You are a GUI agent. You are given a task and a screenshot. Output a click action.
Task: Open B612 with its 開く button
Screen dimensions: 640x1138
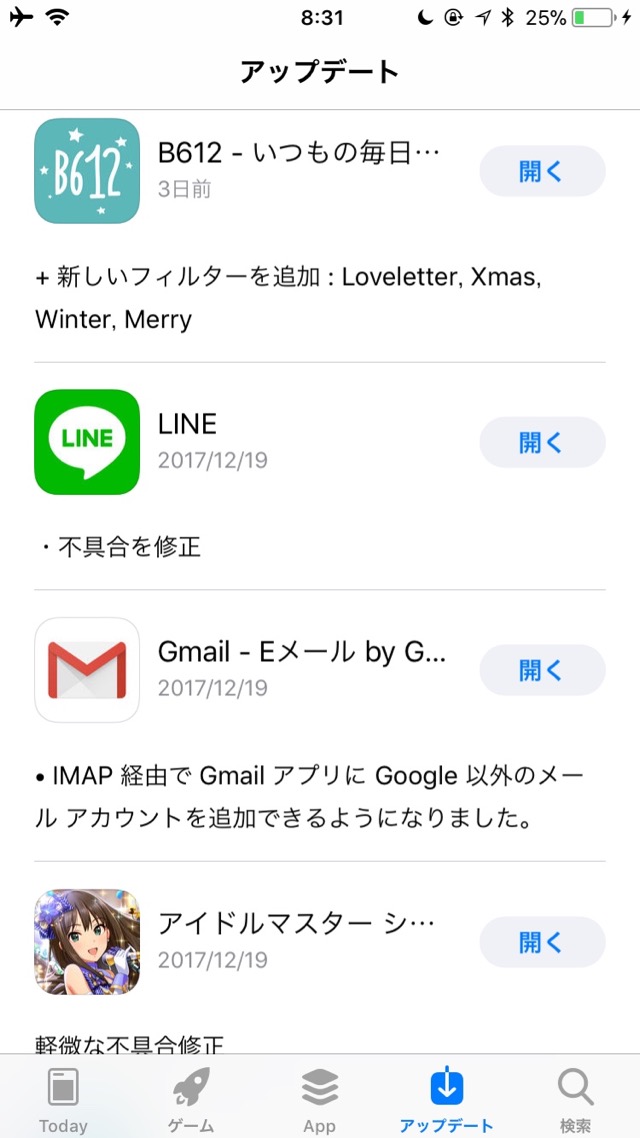(542, 171)
